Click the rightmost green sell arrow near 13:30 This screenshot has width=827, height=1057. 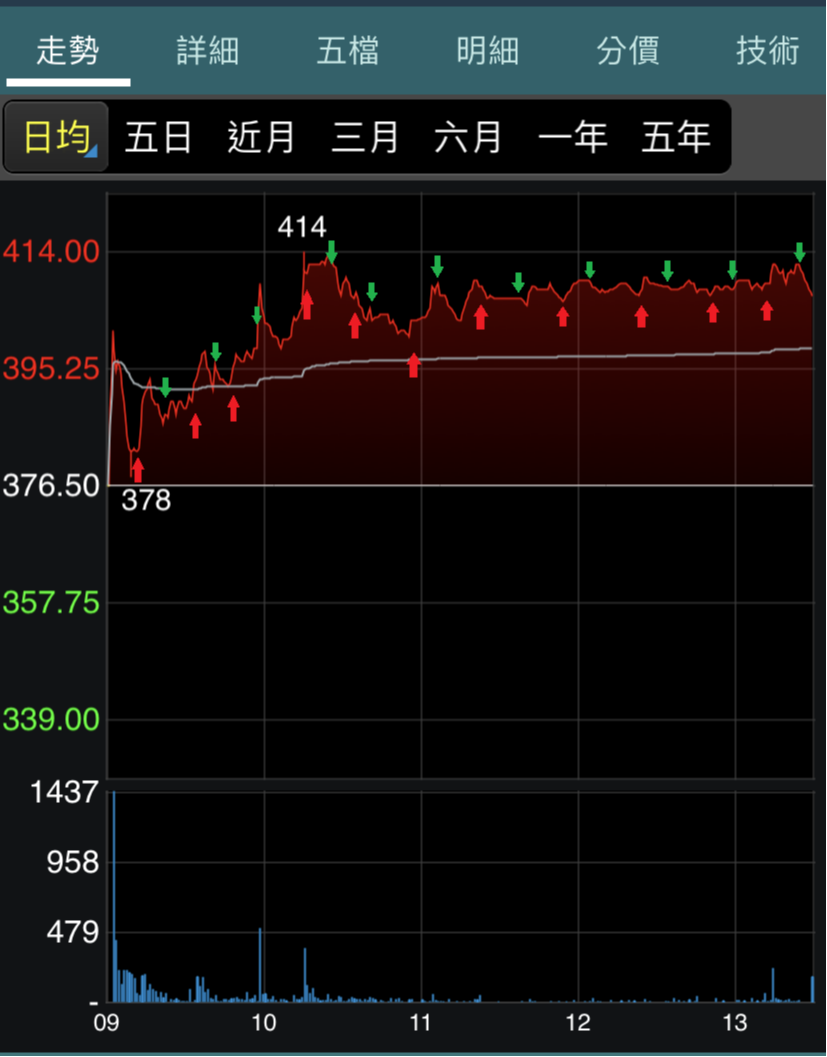[800, 252]
